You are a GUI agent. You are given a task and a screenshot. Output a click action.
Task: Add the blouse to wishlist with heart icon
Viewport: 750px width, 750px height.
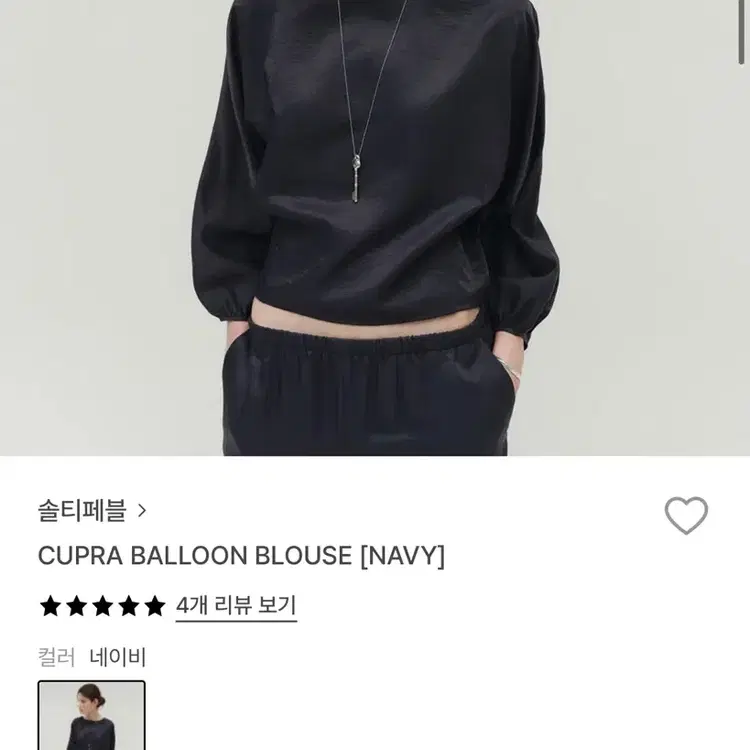[x=686, y=515]
